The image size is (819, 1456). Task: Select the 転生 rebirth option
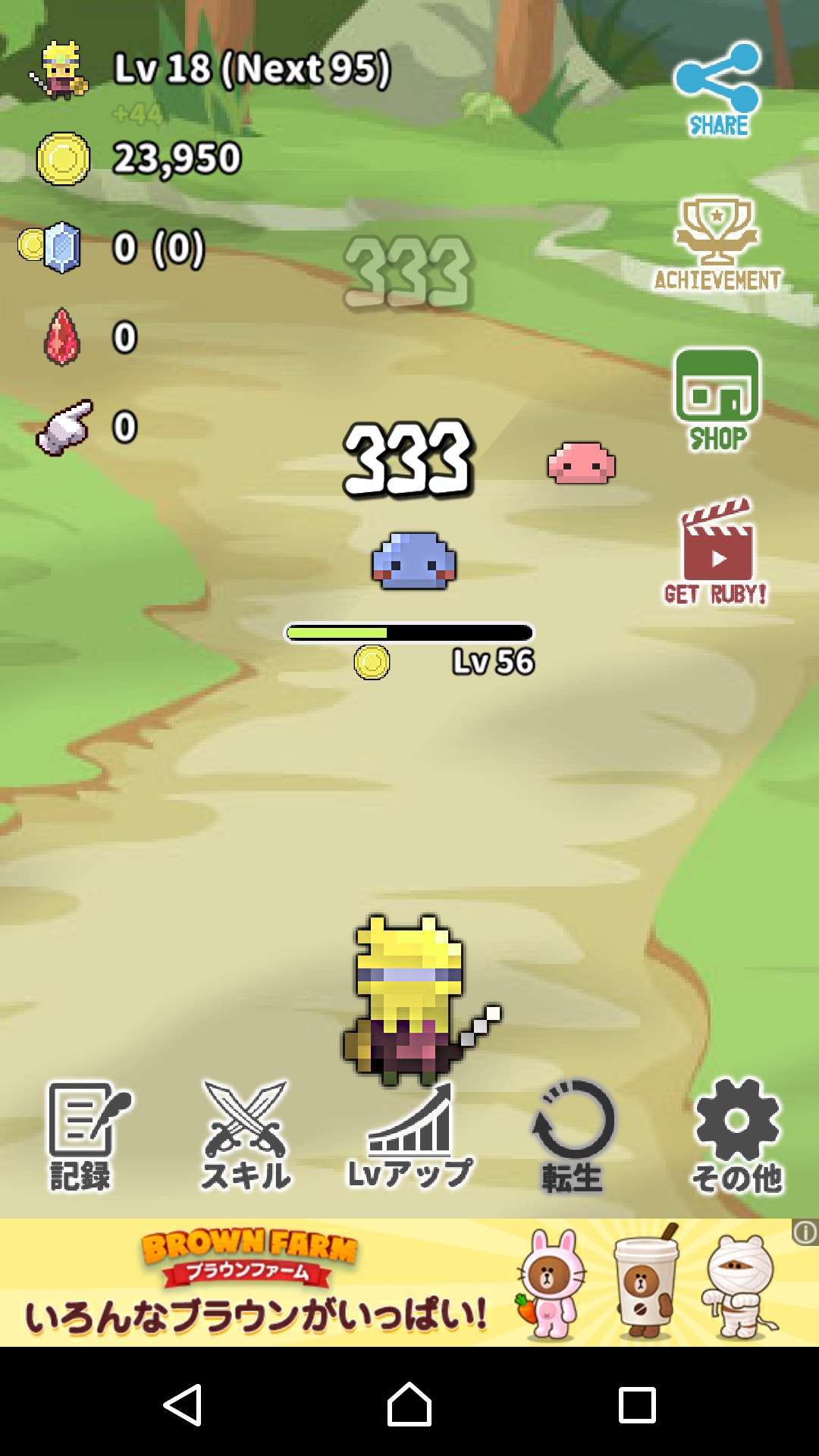pyautogui.click(x=573, y=1135)
